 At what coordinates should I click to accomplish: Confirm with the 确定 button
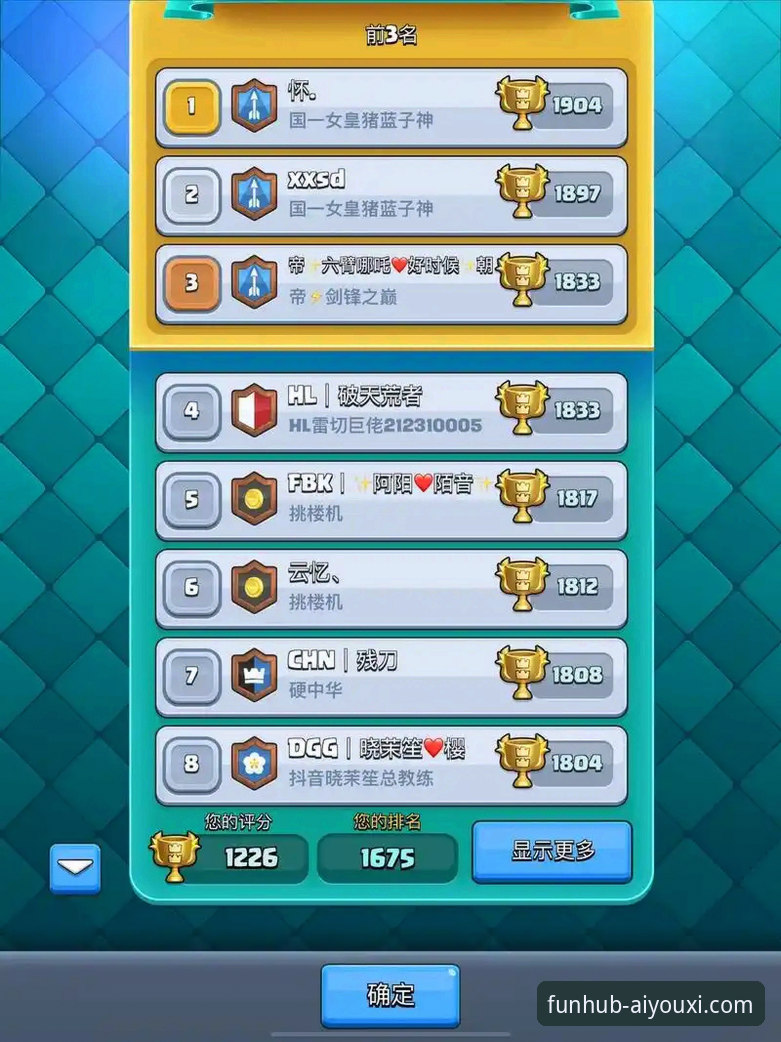pyautogui.click(x=390, y=994)
